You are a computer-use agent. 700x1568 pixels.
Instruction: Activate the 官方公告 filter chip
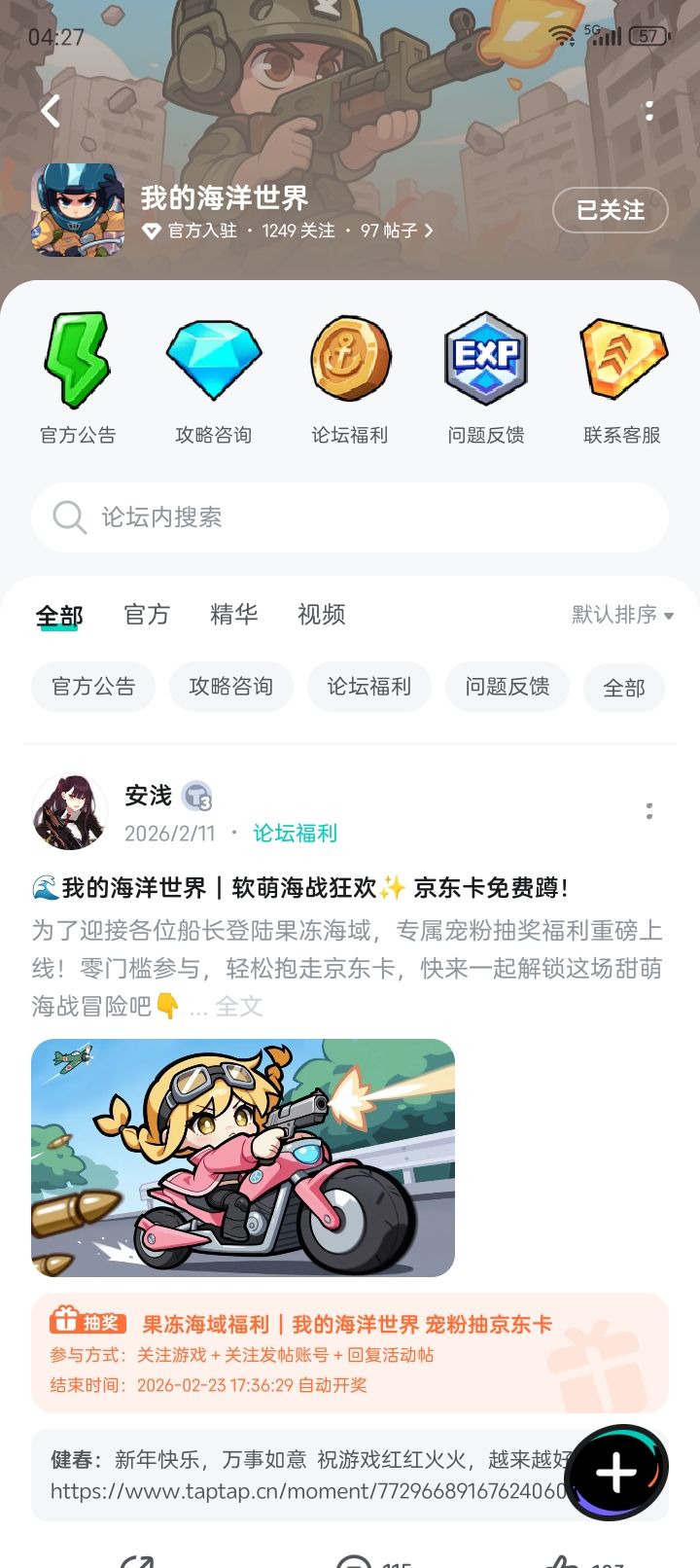(93, 687)
